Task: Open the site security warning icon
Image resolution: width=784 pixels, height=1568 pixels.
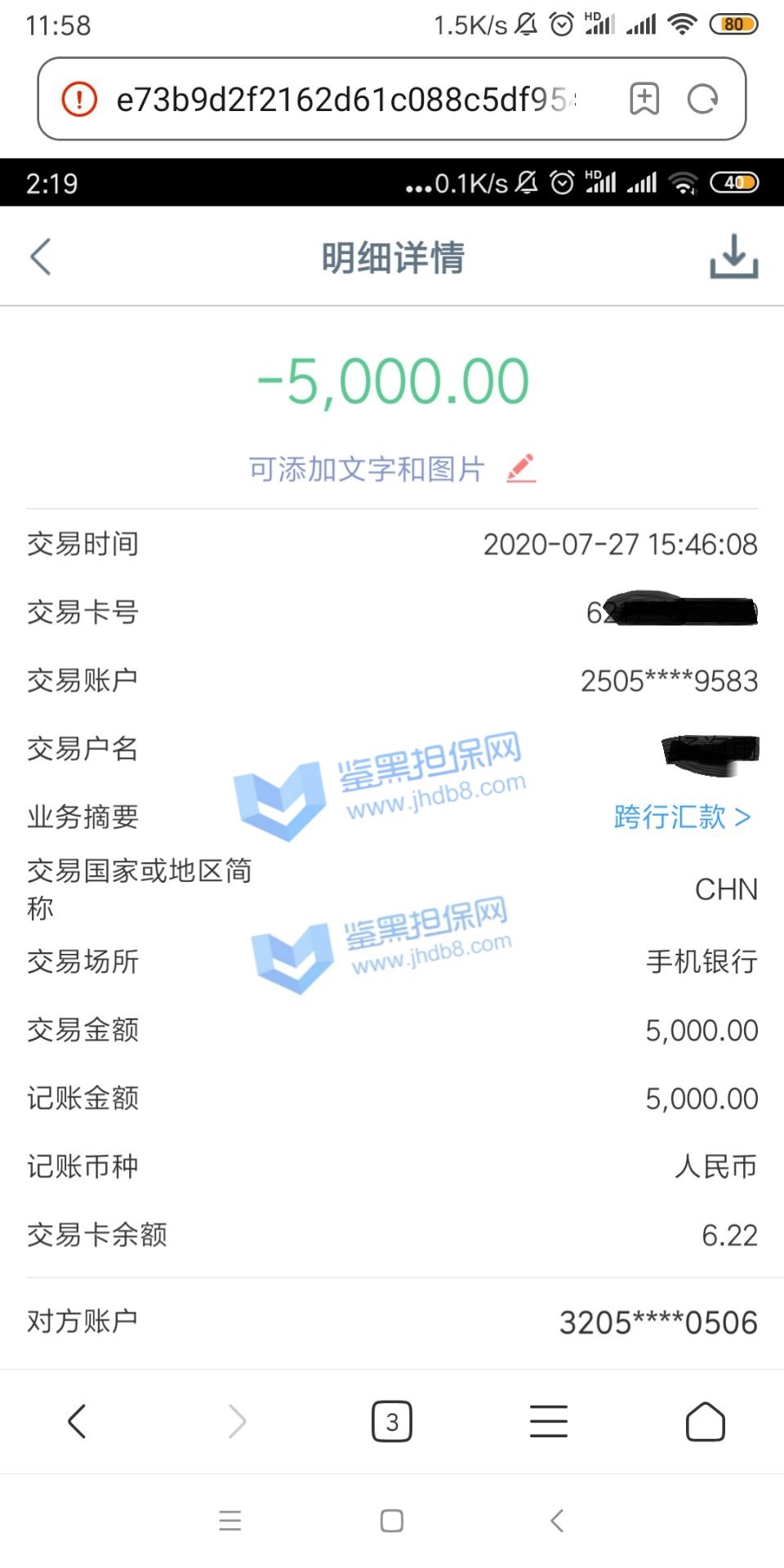Action: tap(79, 100)
